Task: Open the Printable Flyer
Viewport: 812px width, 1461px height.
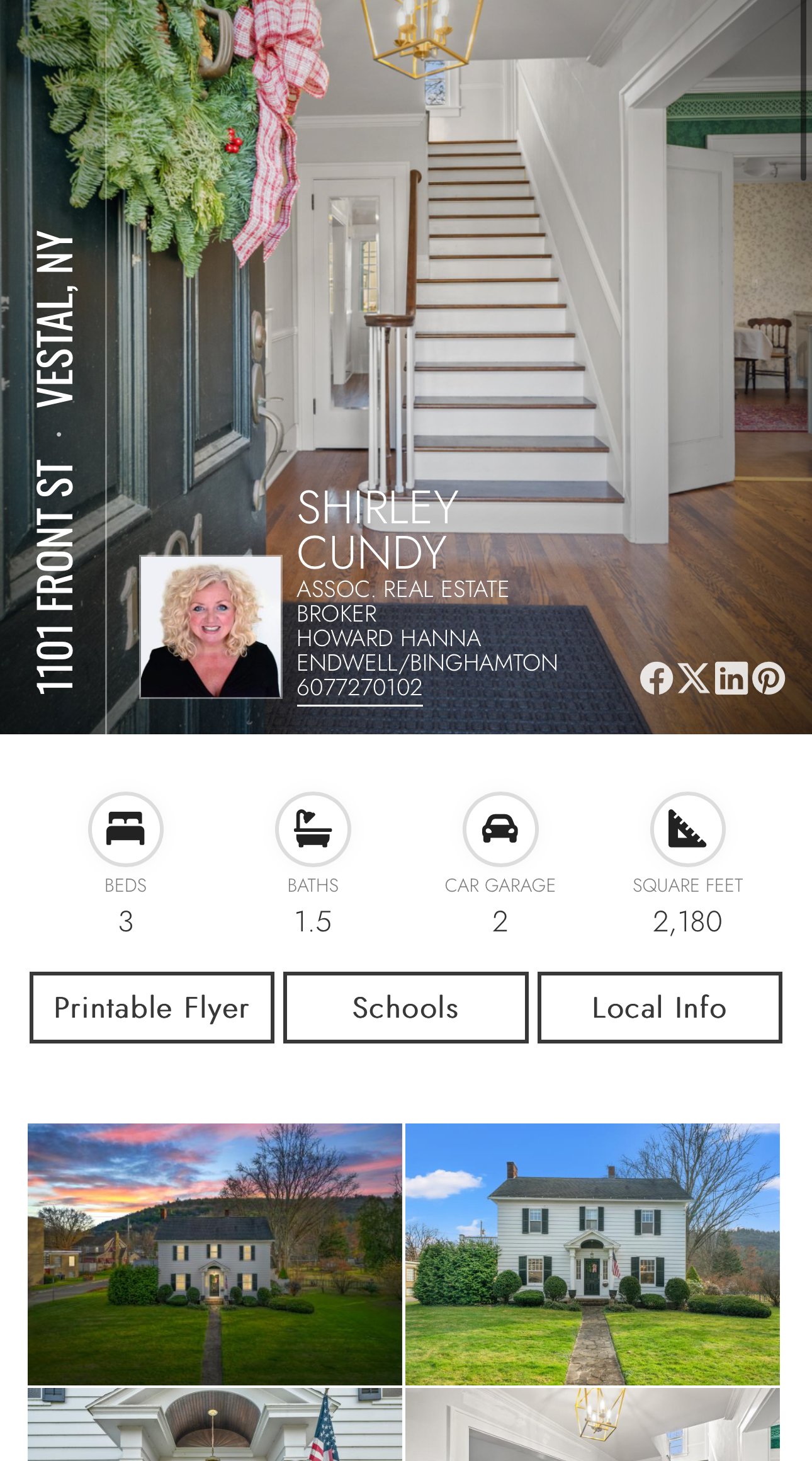Action: 152,1008
